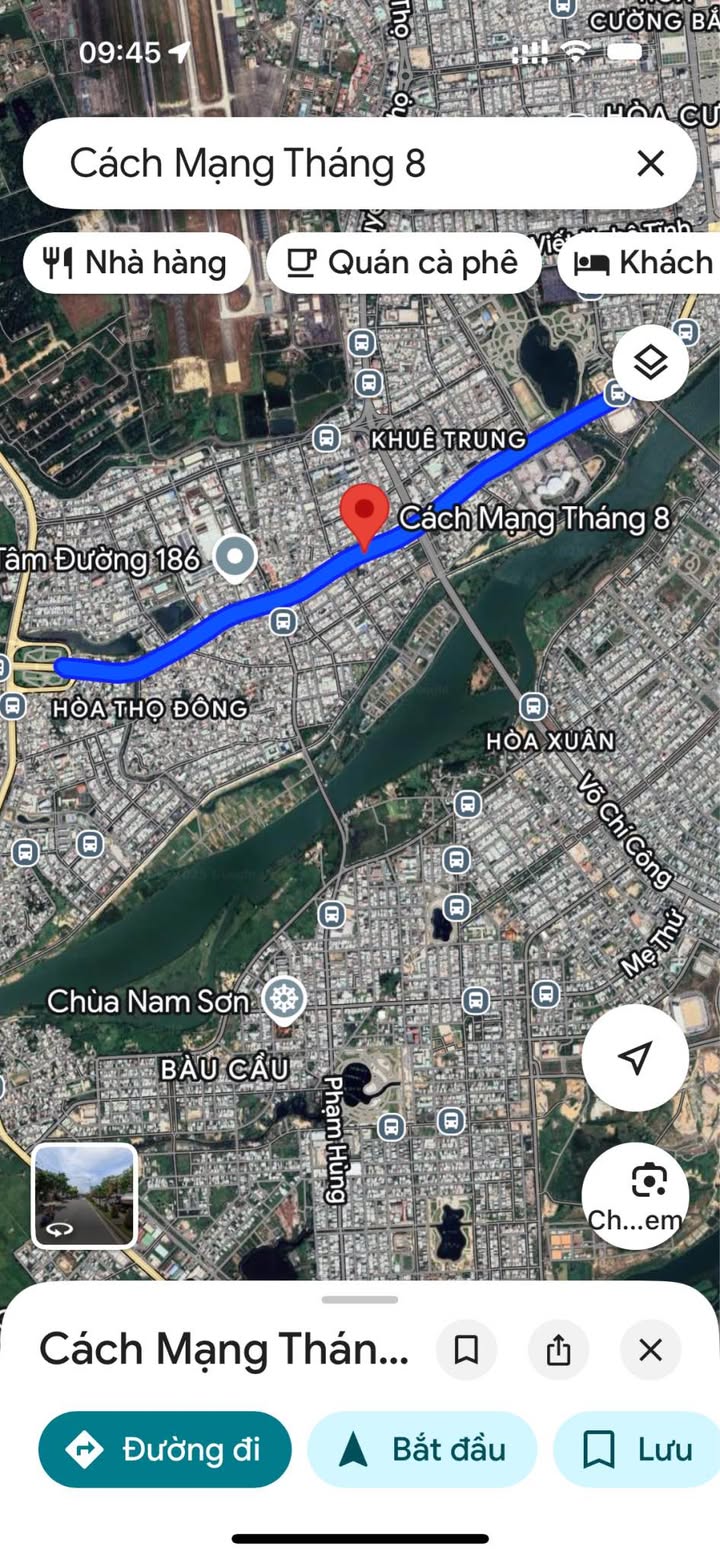Tap the red pin on Cách Mạng Tháng 8
This screenshot has height=1559, width=720.
coord(364,512)
